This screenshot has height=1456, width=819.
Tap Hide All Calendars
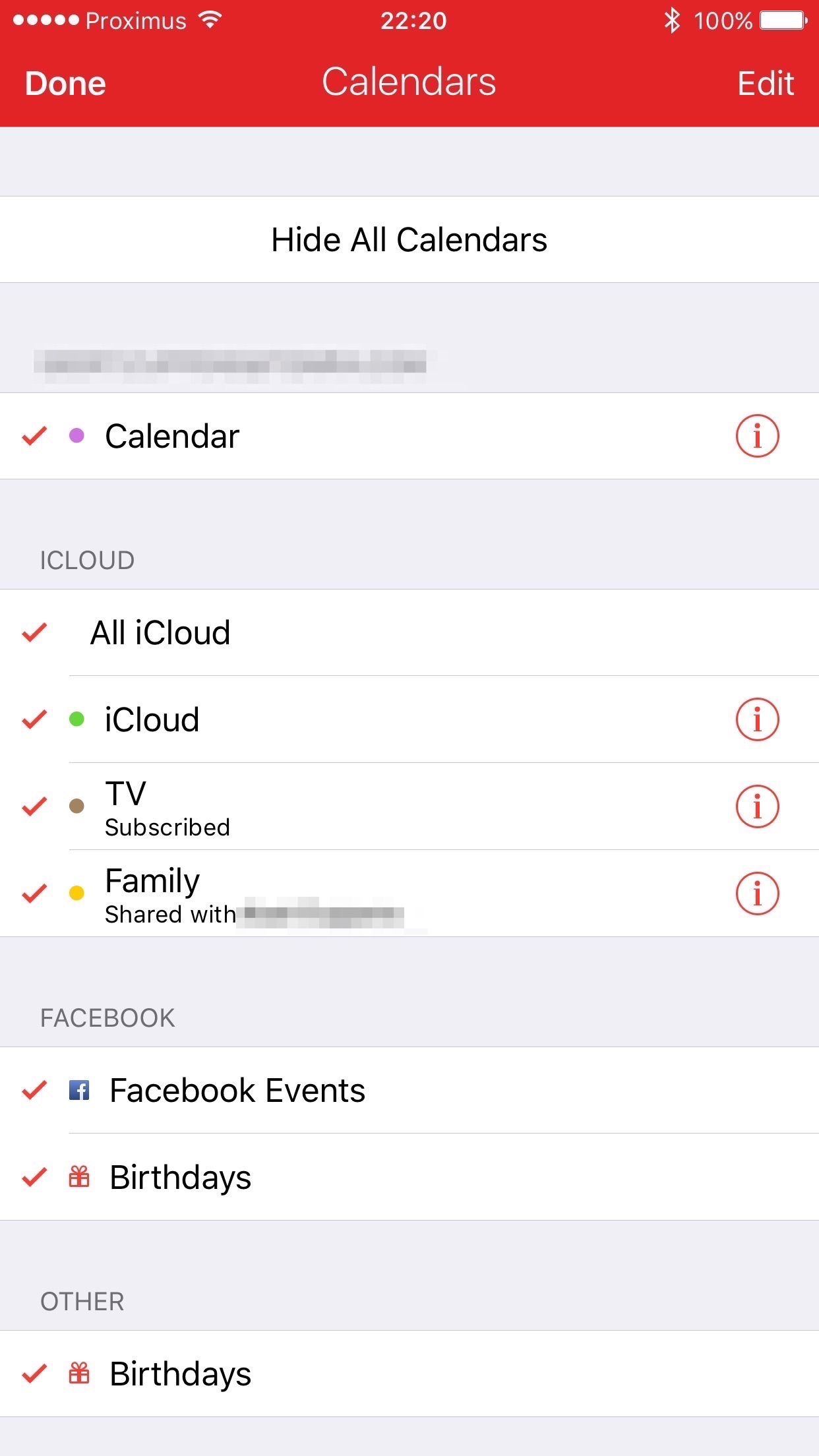tap(409, 239)
